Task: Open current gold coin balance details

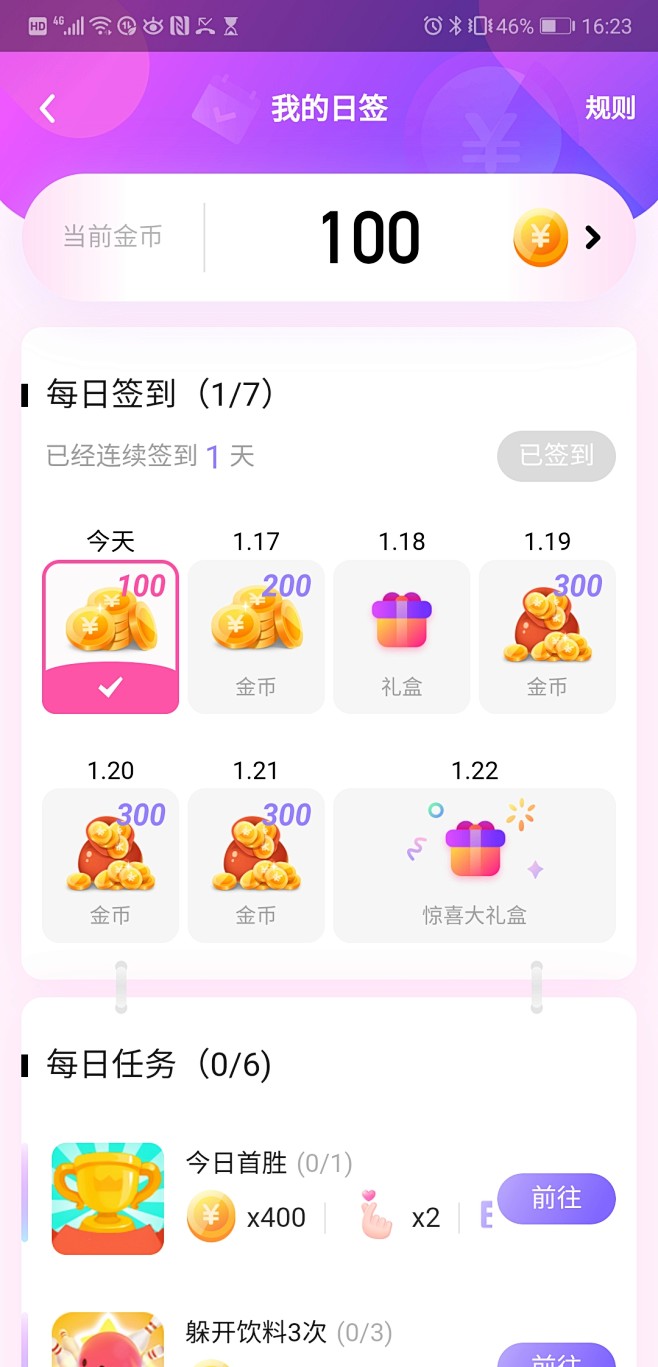Action: pyautogui.click(x=592, y=238)
